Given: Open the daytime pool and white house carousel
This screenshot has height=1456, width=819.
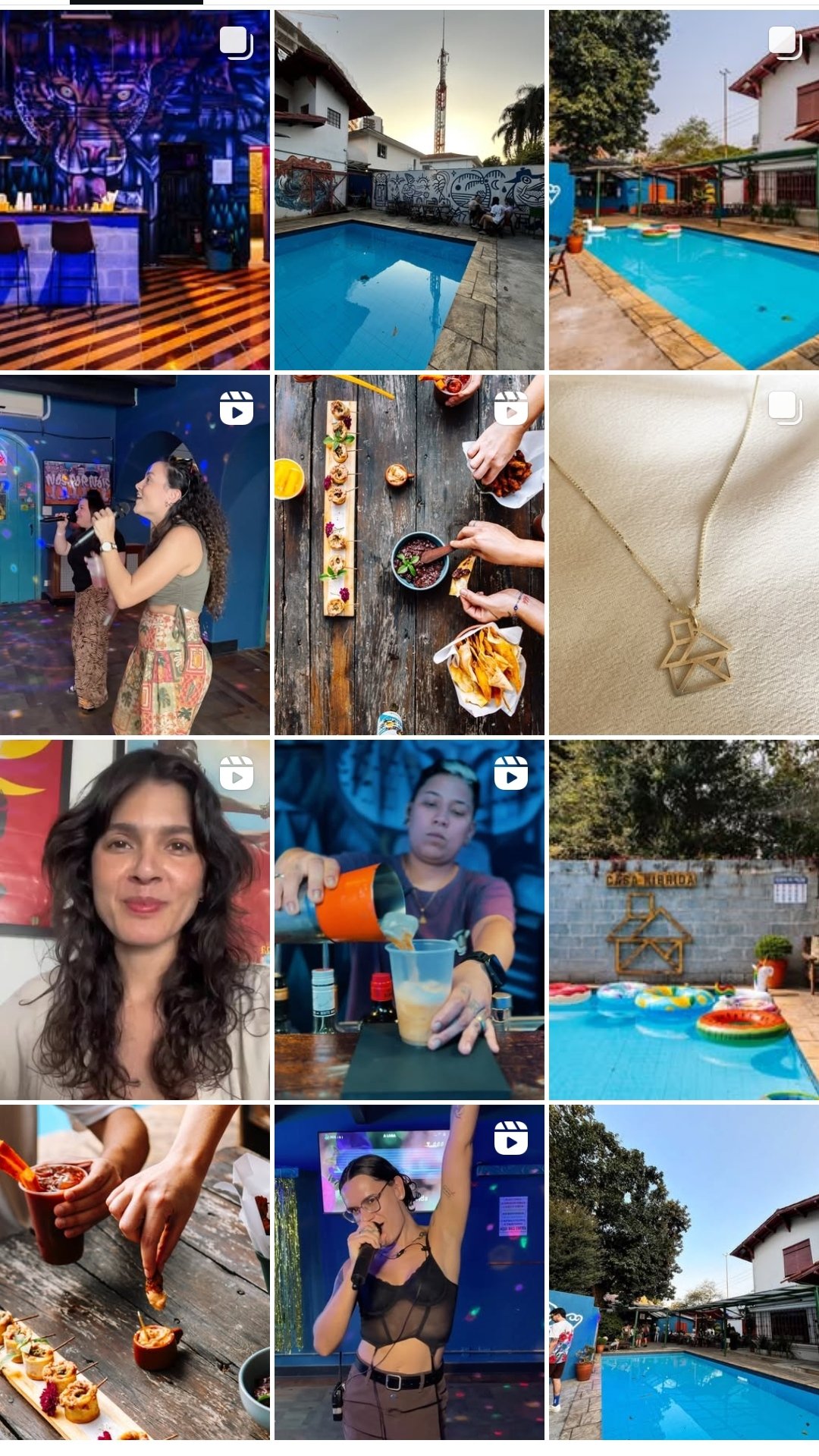Looking at the screenshot, I should [x=684, y=190].
